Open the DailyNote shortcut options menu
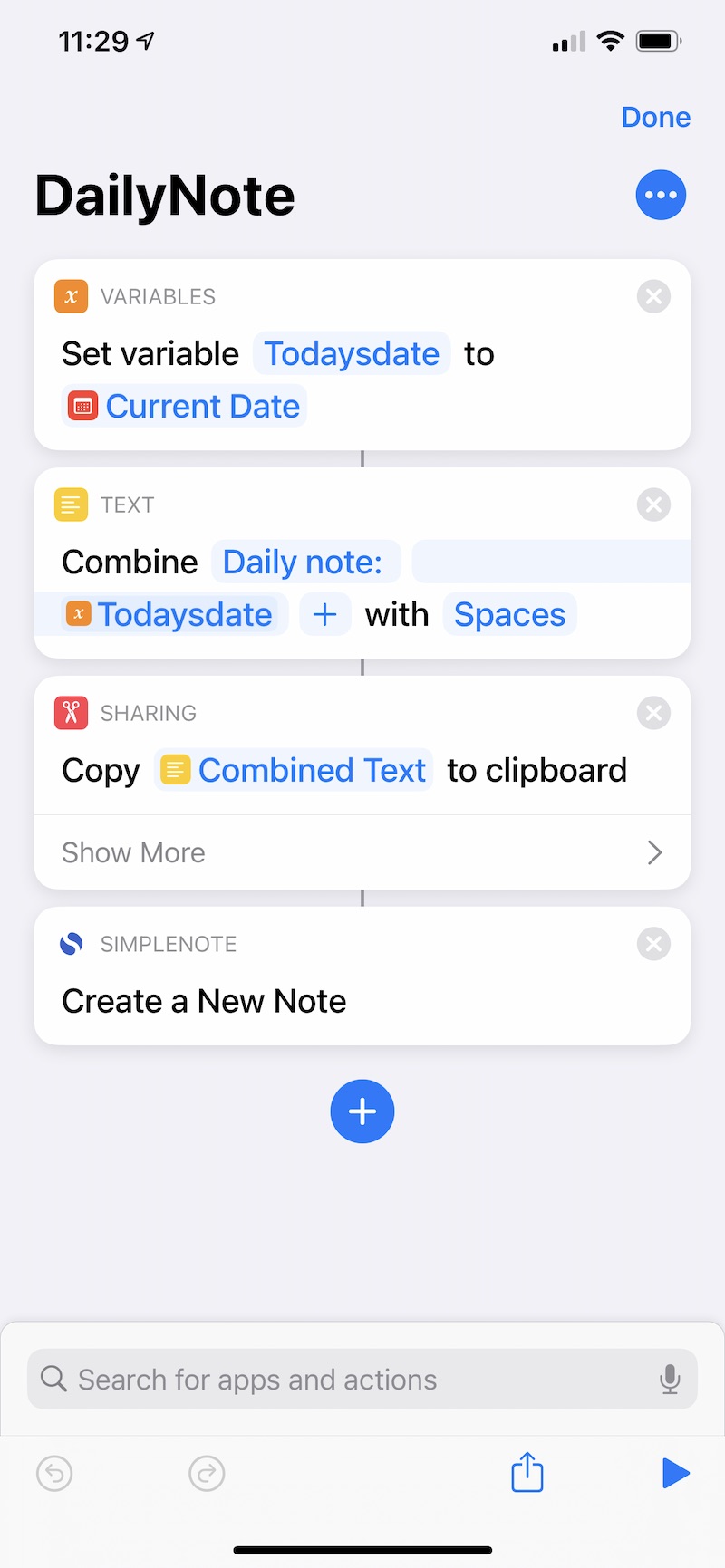 tap(661, 195)
